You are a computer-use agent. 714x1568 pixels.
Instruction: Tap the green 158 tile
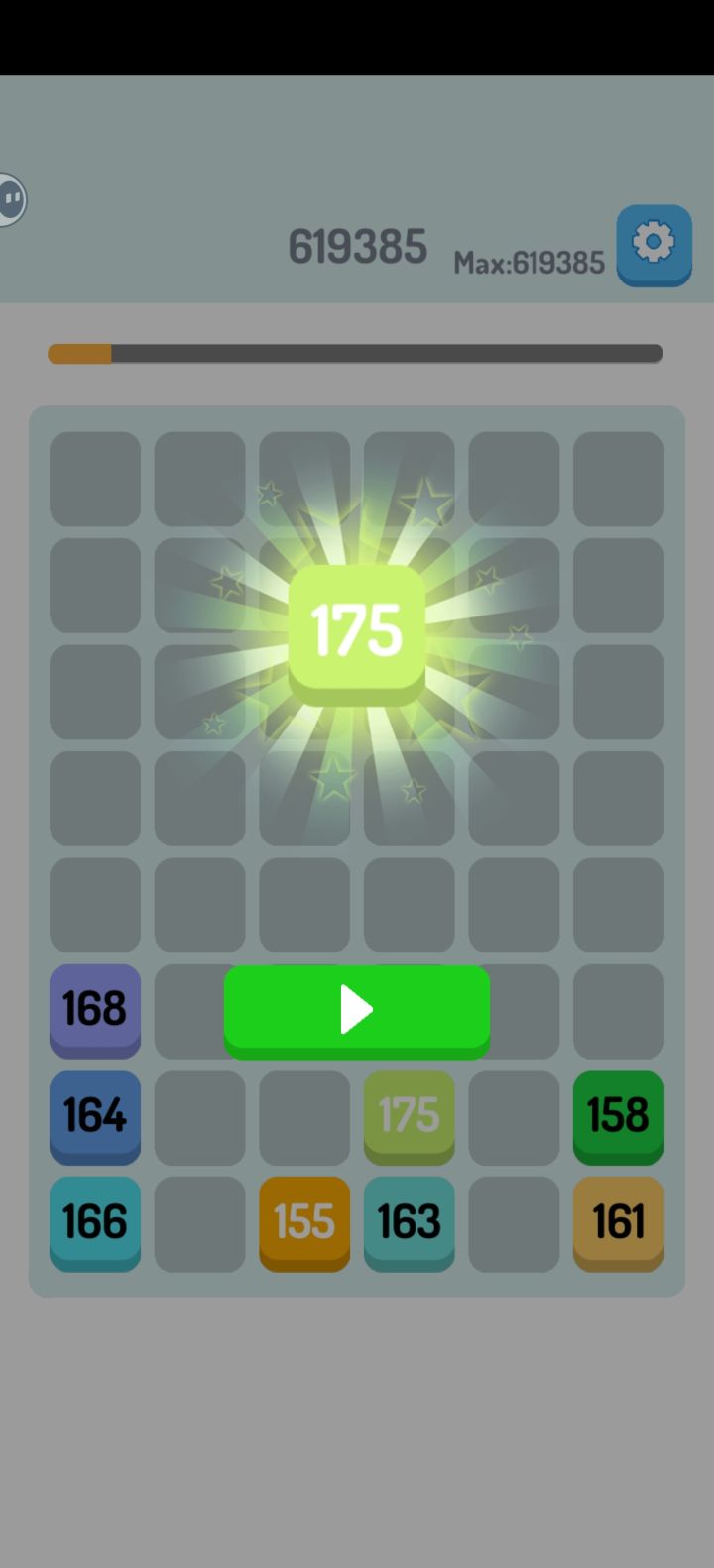(x=618, y=1117)
